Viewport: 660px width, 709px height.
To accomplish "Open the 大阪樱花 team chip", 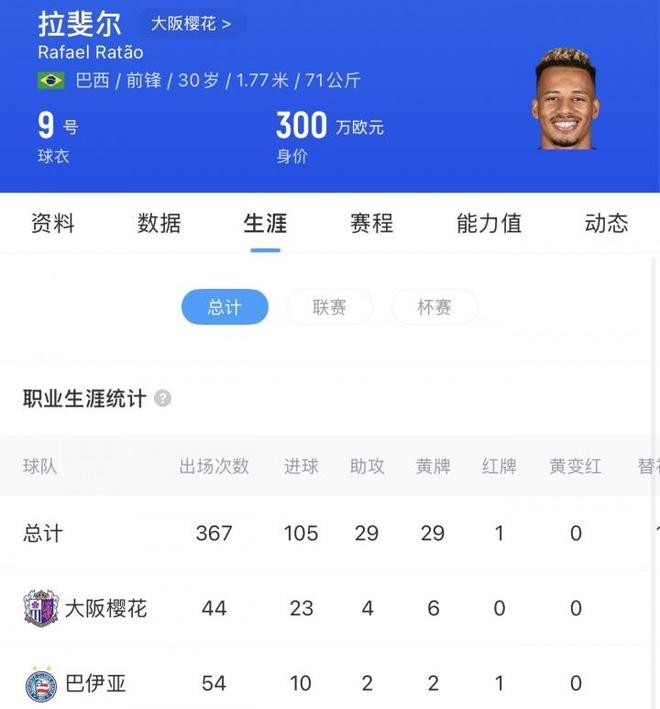I will pyautogui.click(x=190, y=23).
